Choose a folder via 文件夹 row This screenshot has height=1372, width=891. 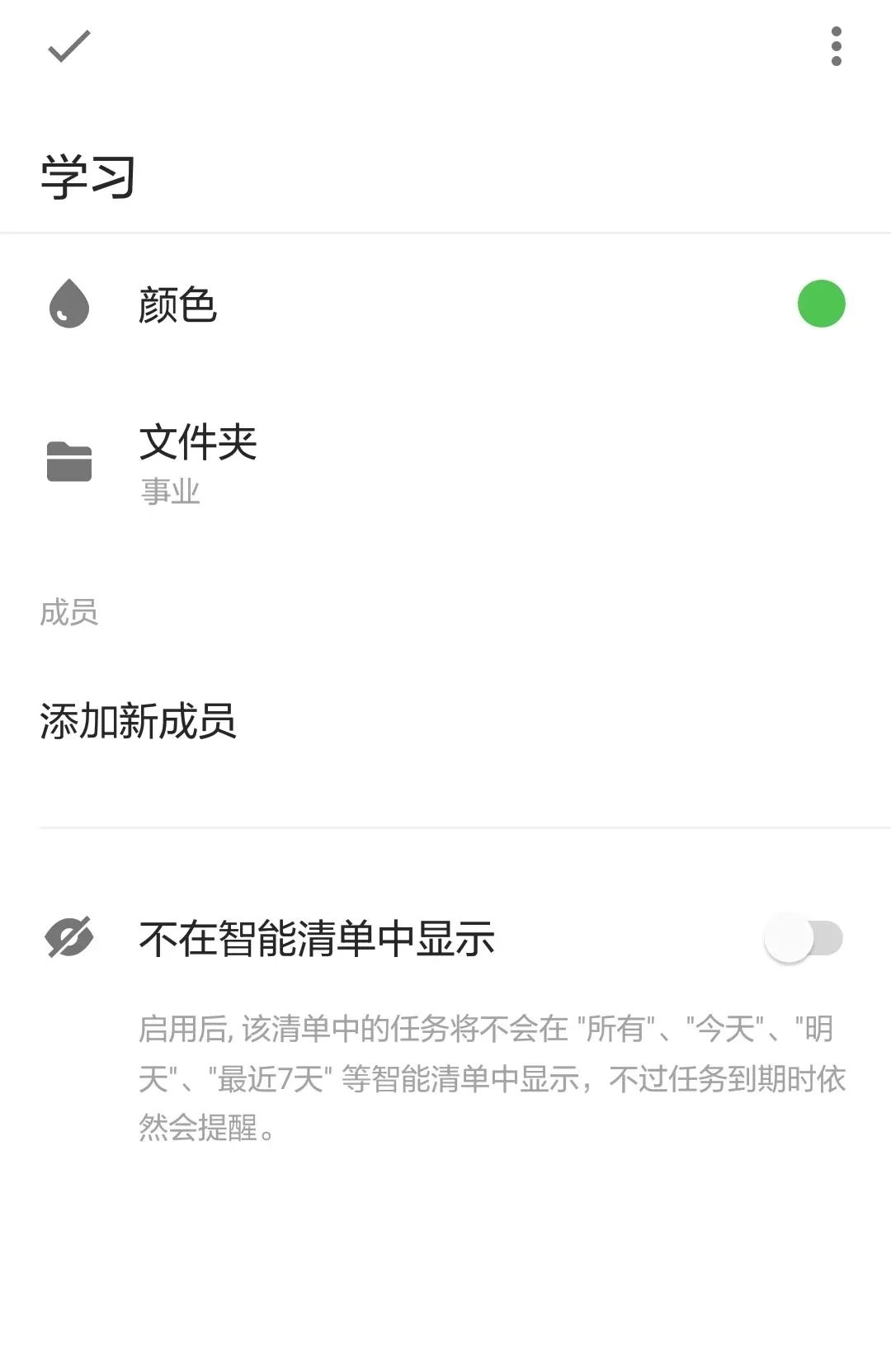click(445, 462)
